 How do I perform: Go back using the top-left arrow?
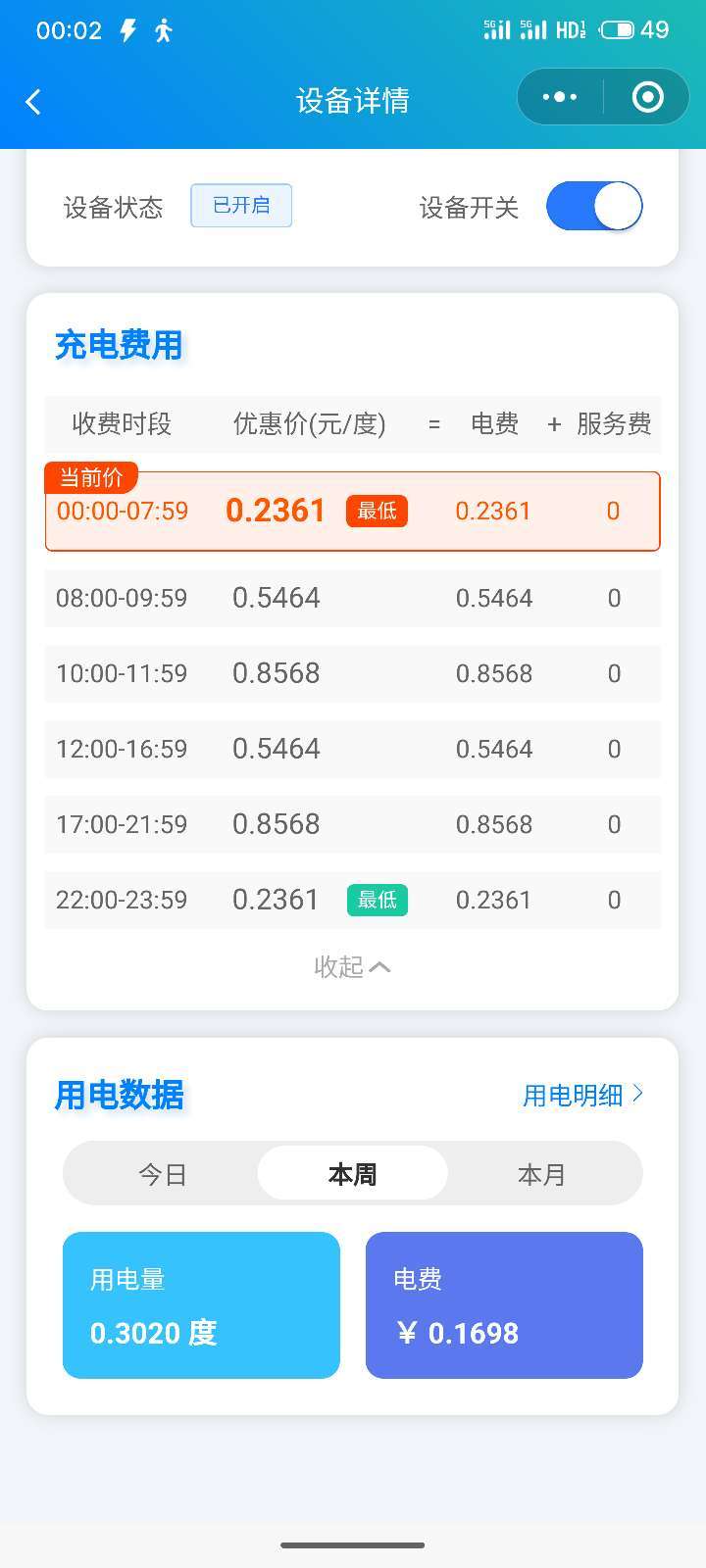(33, 101)
